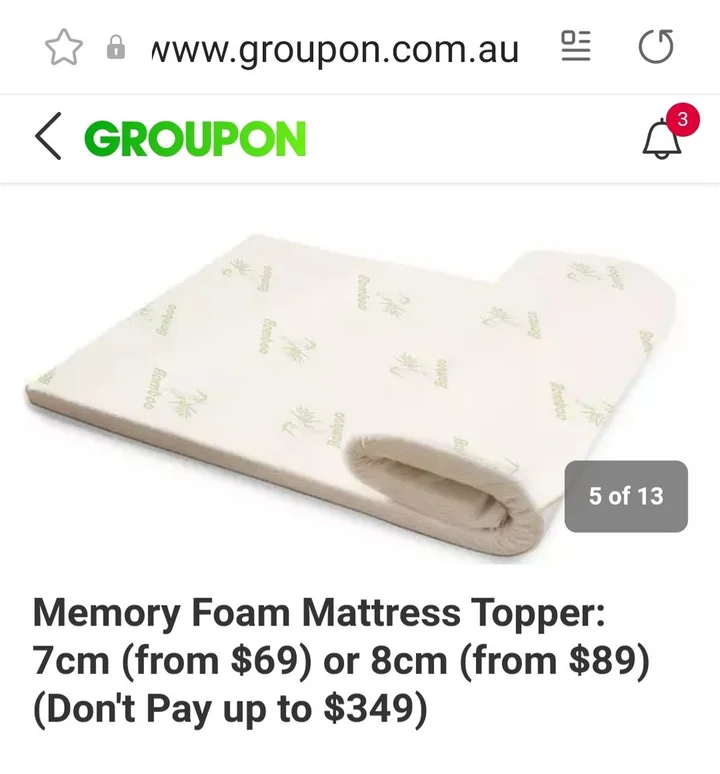Open reader mode icon in browser bar
The image size is (720, 774).
(575, 47)
